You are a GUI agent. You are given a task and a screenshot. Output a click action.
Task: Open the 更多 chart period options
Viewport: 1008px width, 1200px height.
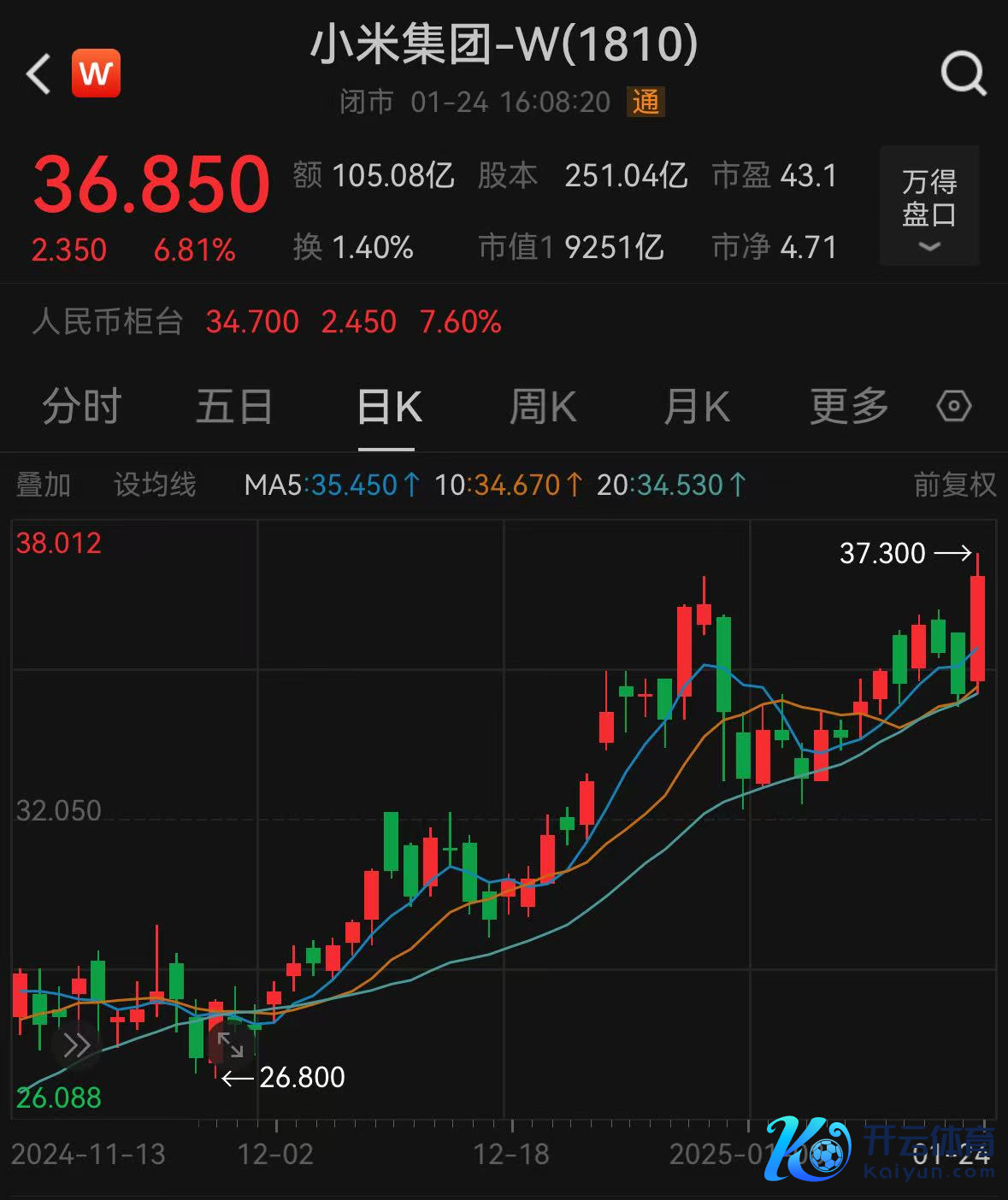[849, 407]
